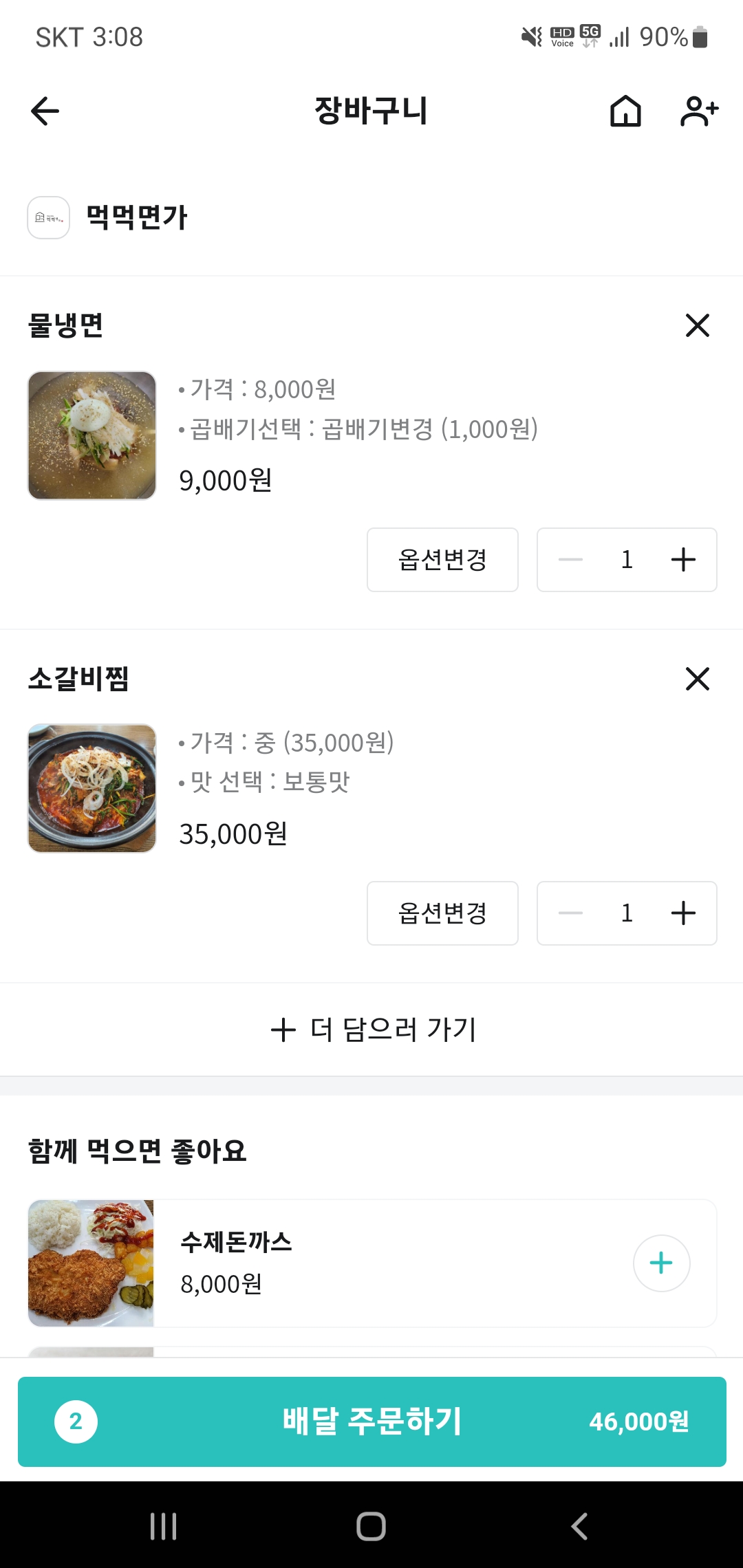Decrease the 소갈비찜 quantity
The width and height of the screenshot is (743, 1568).
[570, 913]
